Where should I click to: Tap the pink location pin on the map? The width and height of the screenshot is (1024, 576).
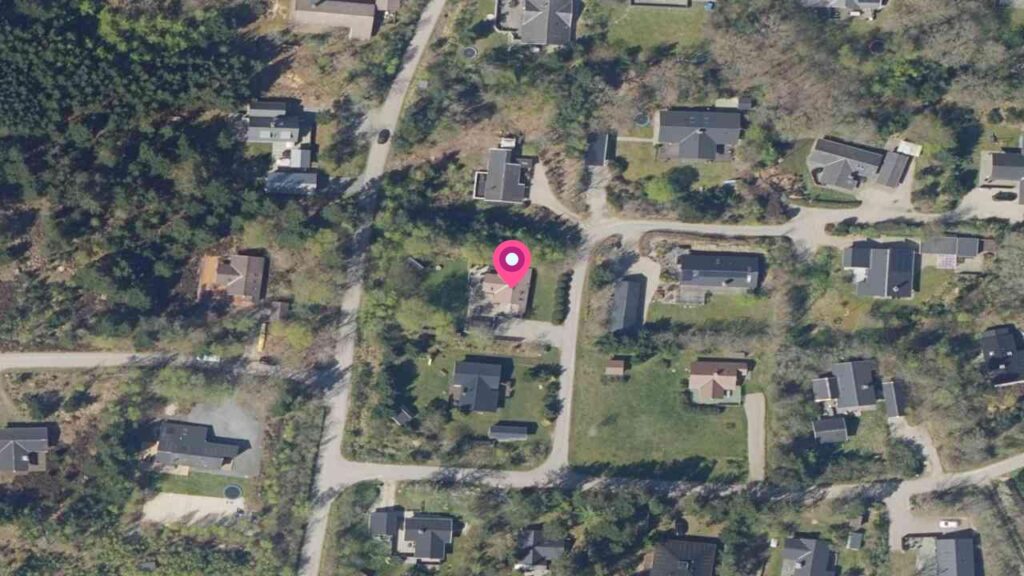coord(512,262)
